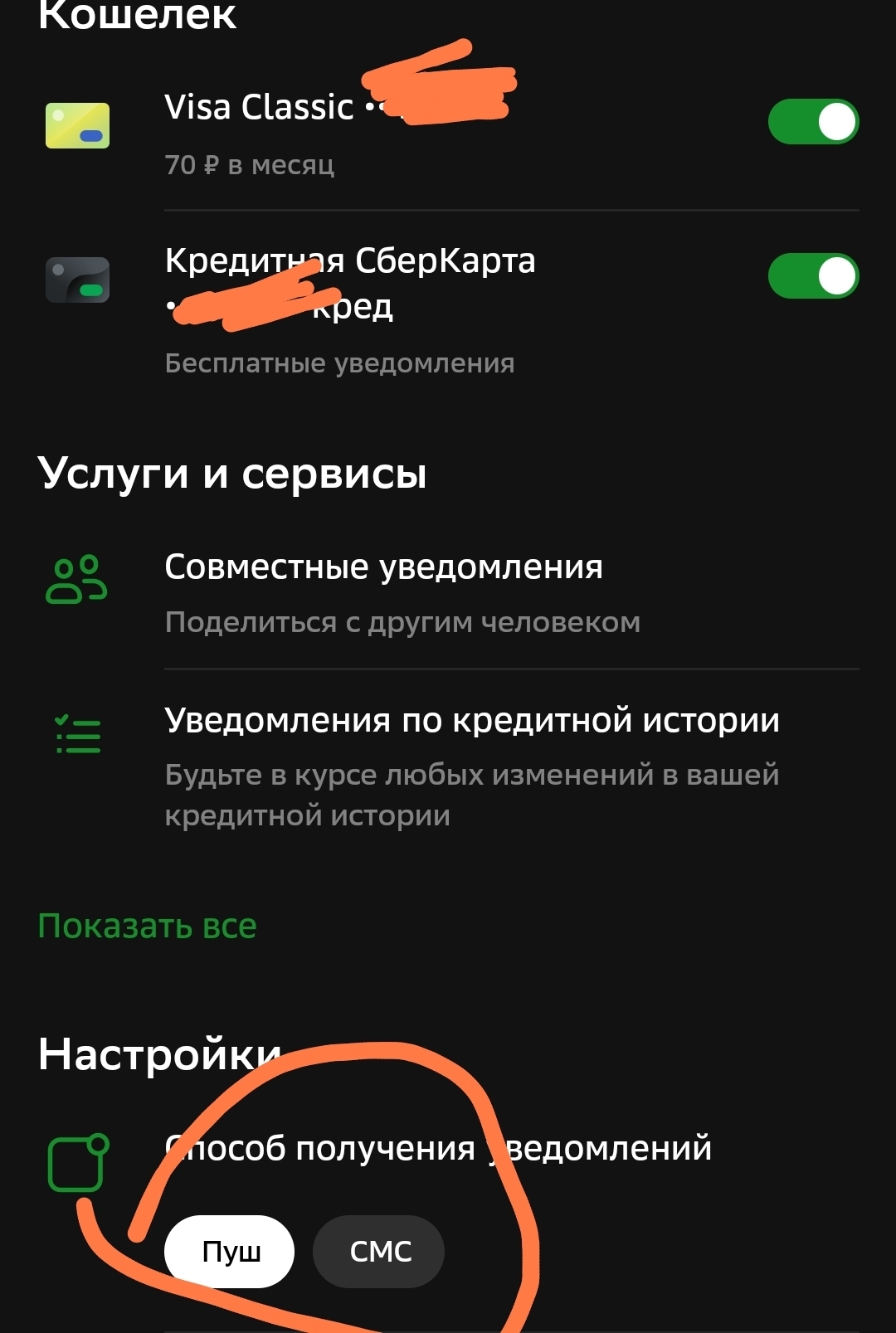This screenshot has width=896, height=1333.
Task: Tap the Показать все link
Action: click(x=147, y=926)
